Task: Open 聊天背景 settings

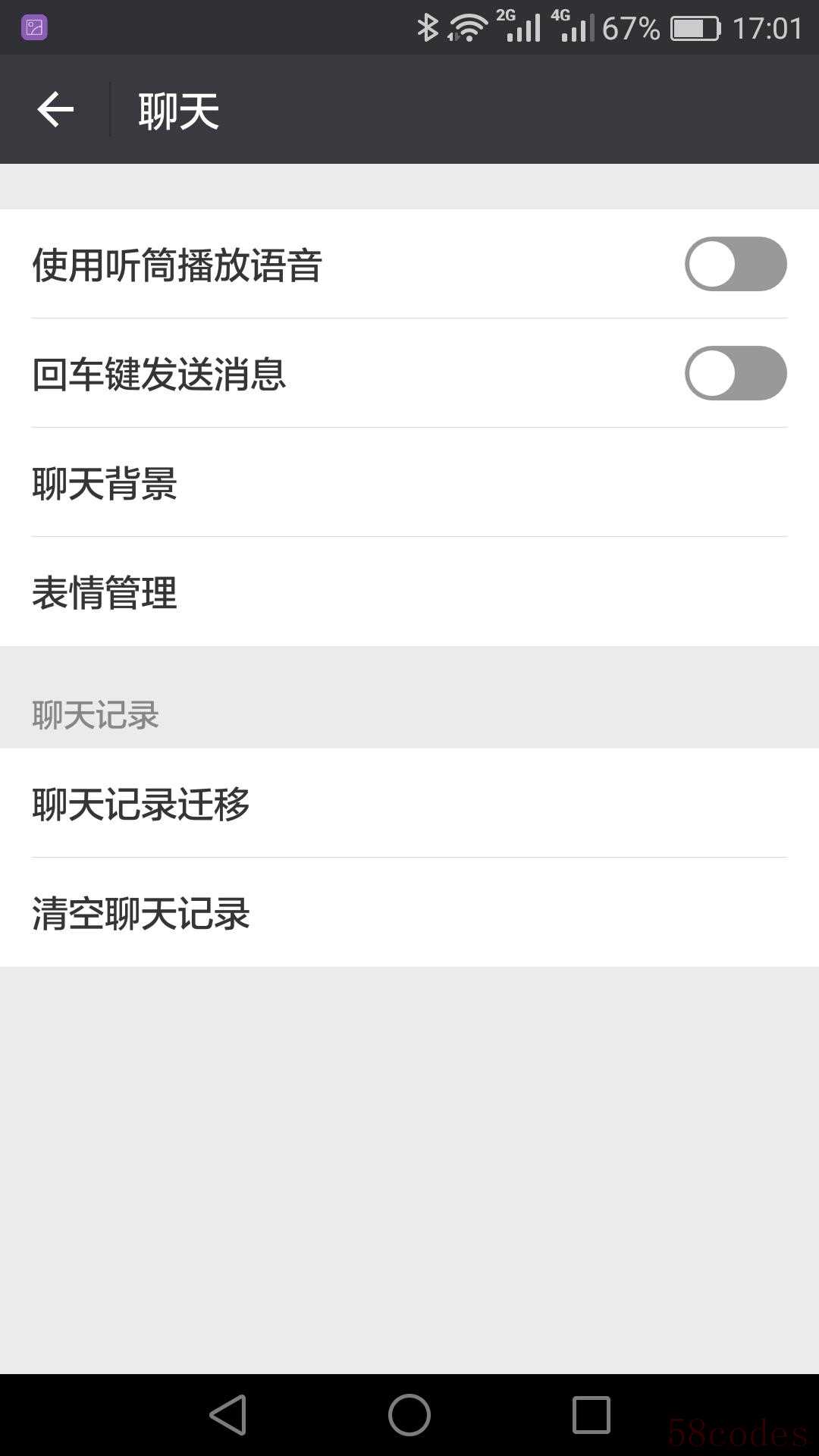Action: 409,482
